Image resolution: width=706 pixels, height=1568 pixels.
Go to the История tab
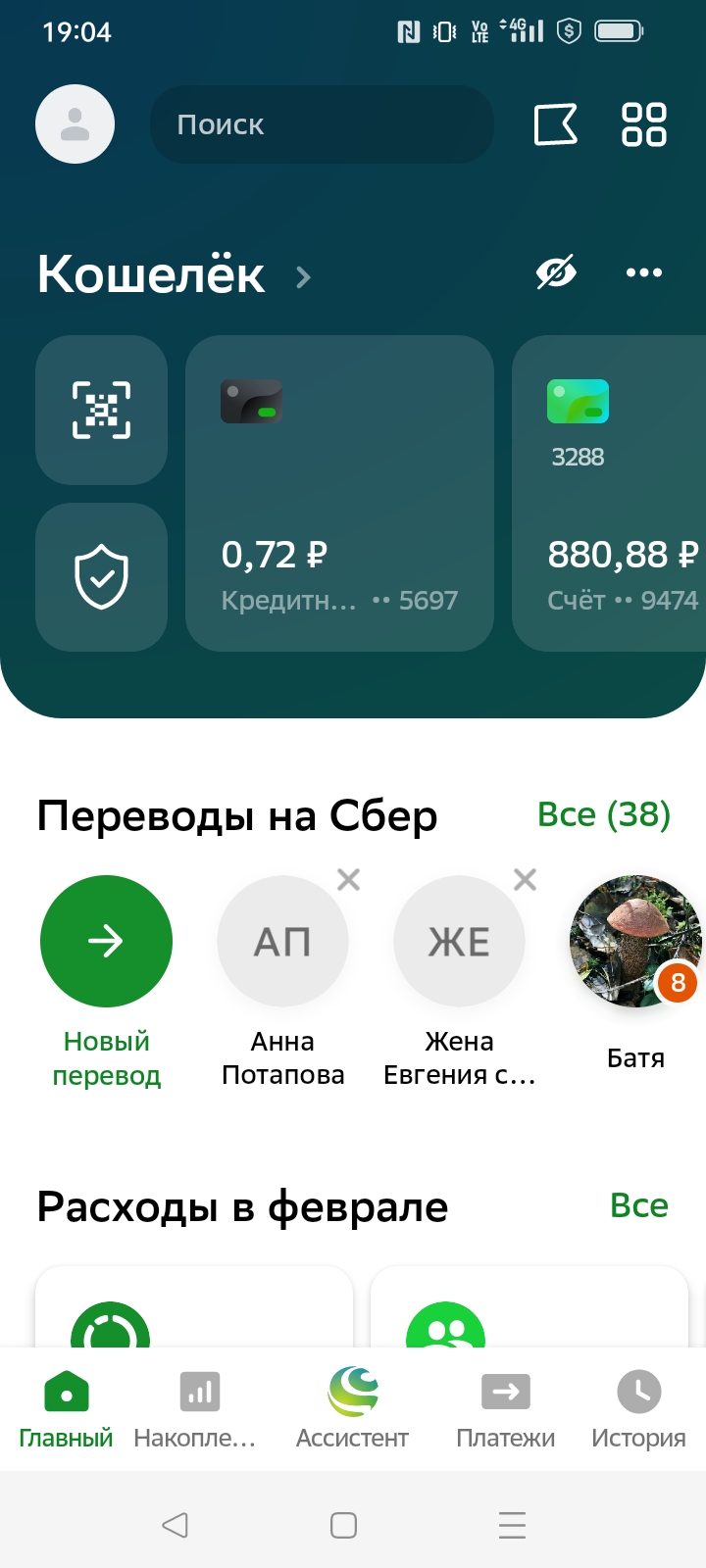[x=638, y=1409]
